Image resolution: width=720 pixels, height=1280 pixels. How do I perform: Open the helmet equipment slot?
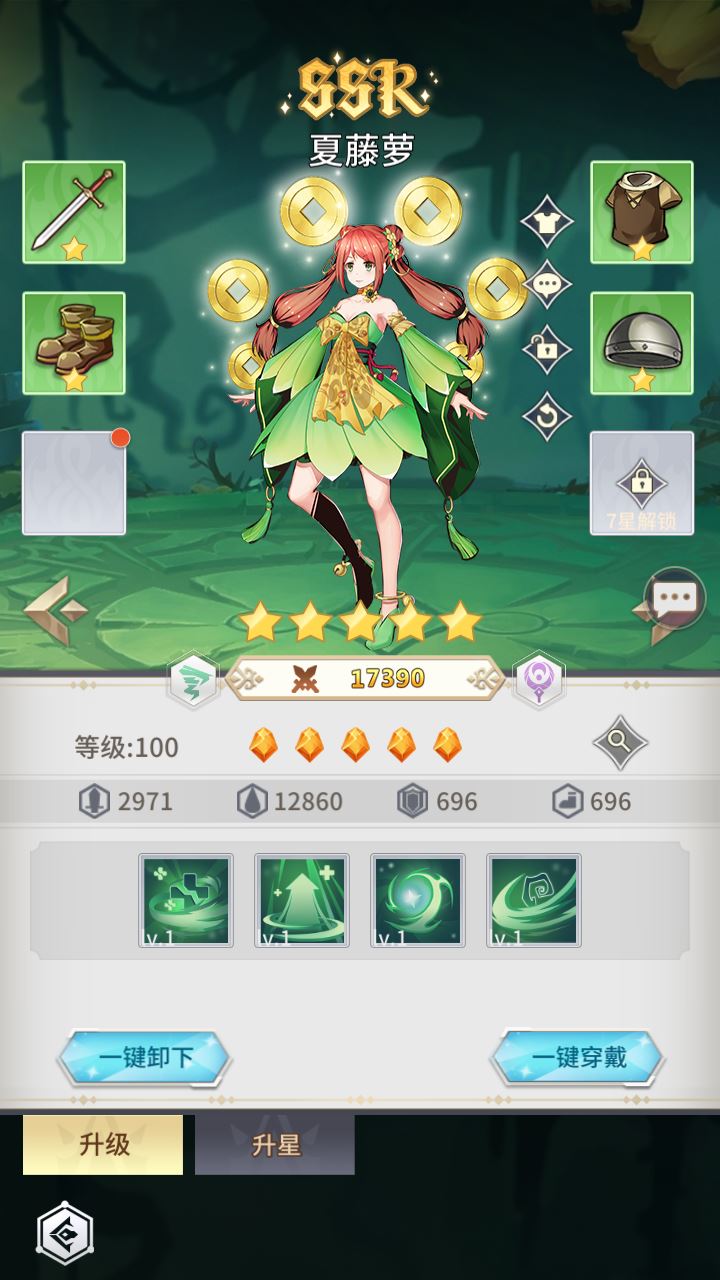point(641,343)
